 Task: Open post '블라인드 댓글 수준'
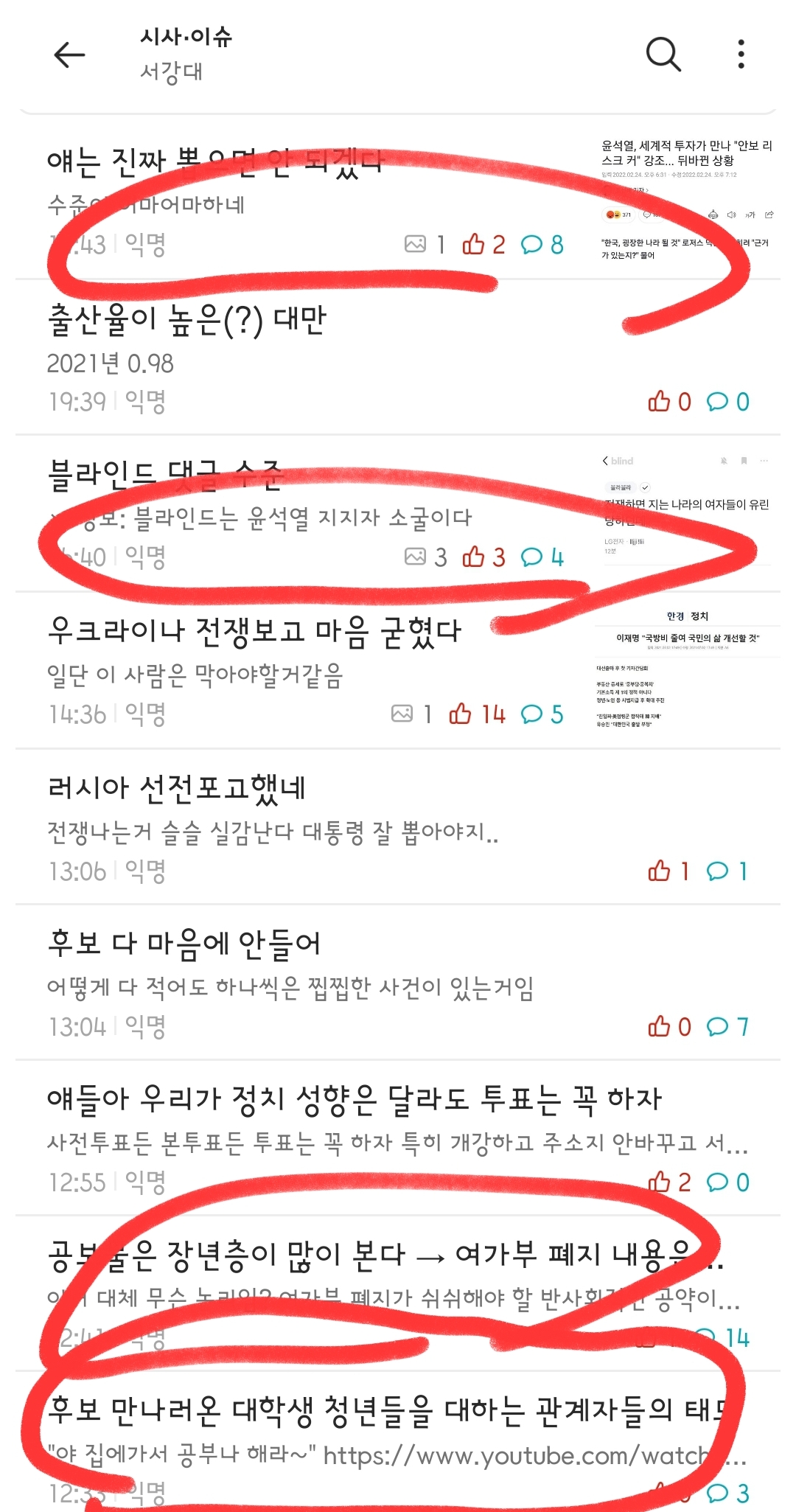click(166, 475)
